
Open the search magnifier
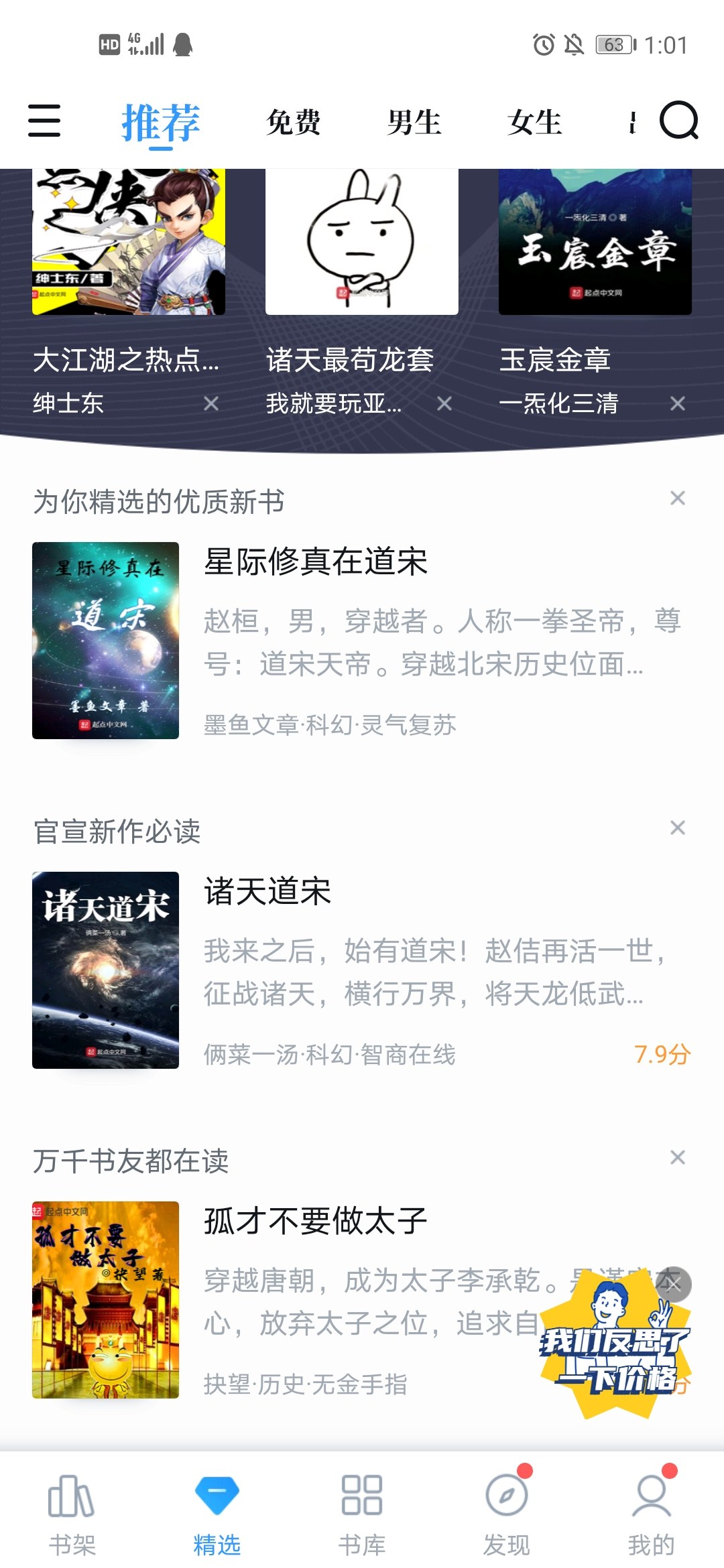pos(678,121)
